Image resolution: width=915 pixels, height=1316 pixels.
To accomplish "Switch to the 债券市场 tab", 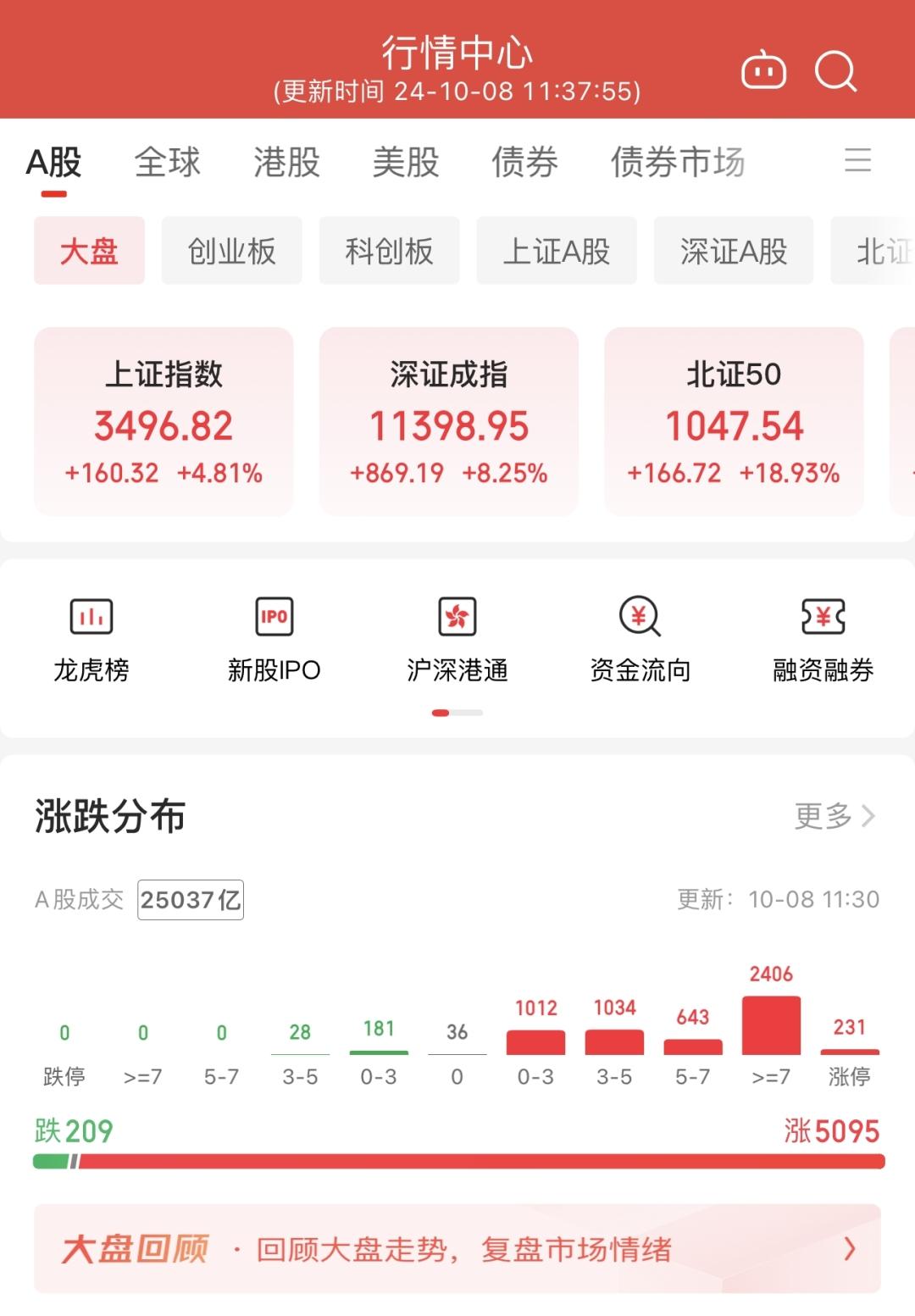I will (678, 162).
